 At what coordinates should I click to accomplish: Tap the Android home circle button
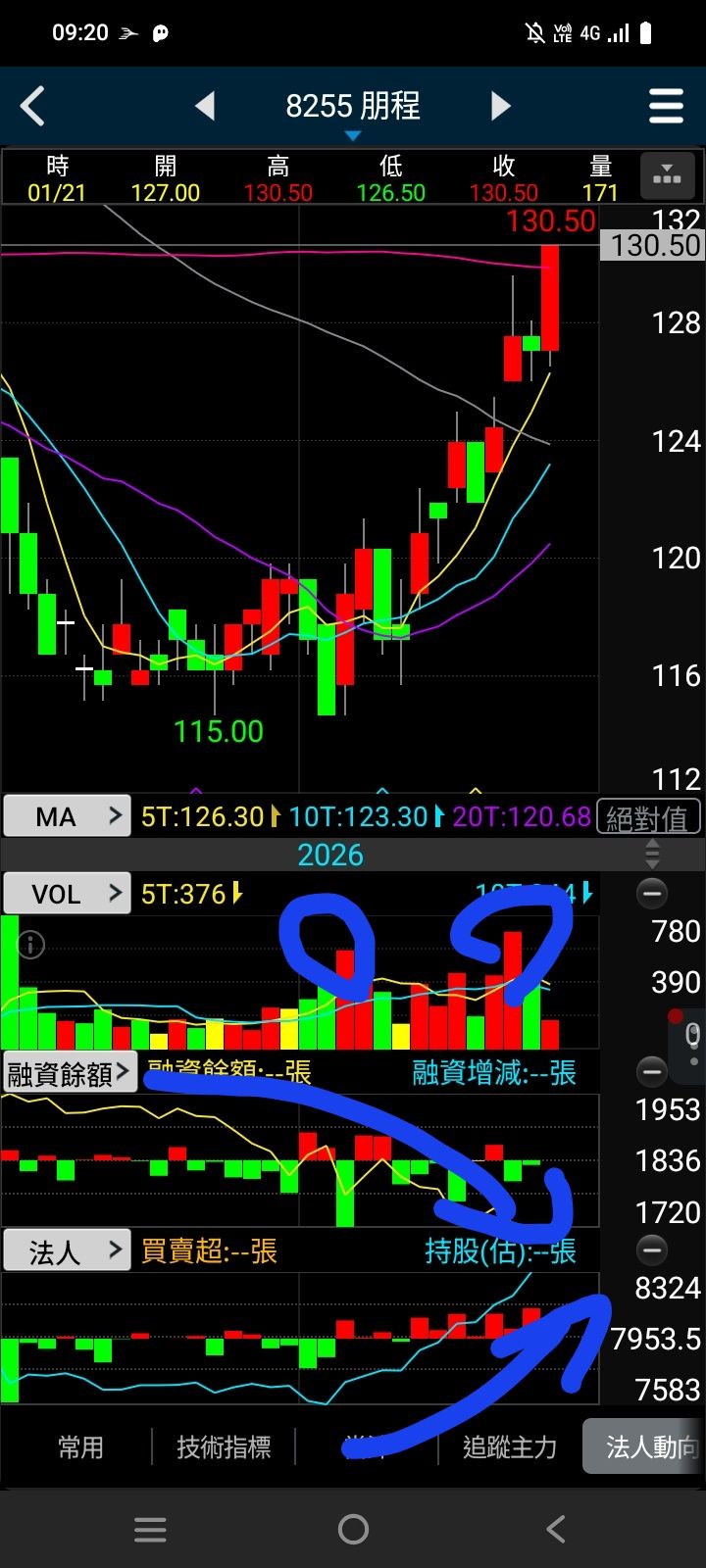pyautogui.click(x=353, y=1528)
